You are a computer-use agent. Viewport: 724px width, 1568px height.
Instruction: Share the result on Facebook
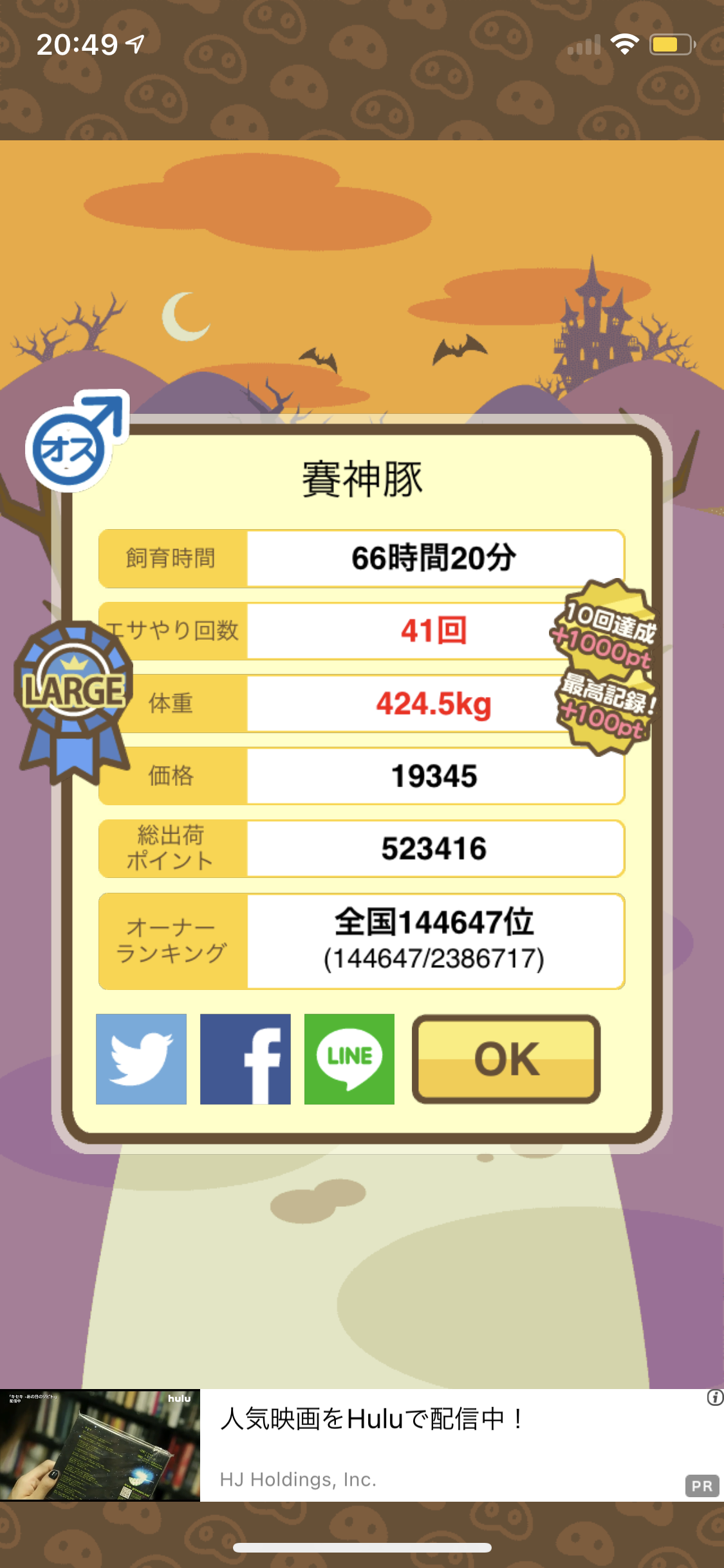tap(245, 1059)
